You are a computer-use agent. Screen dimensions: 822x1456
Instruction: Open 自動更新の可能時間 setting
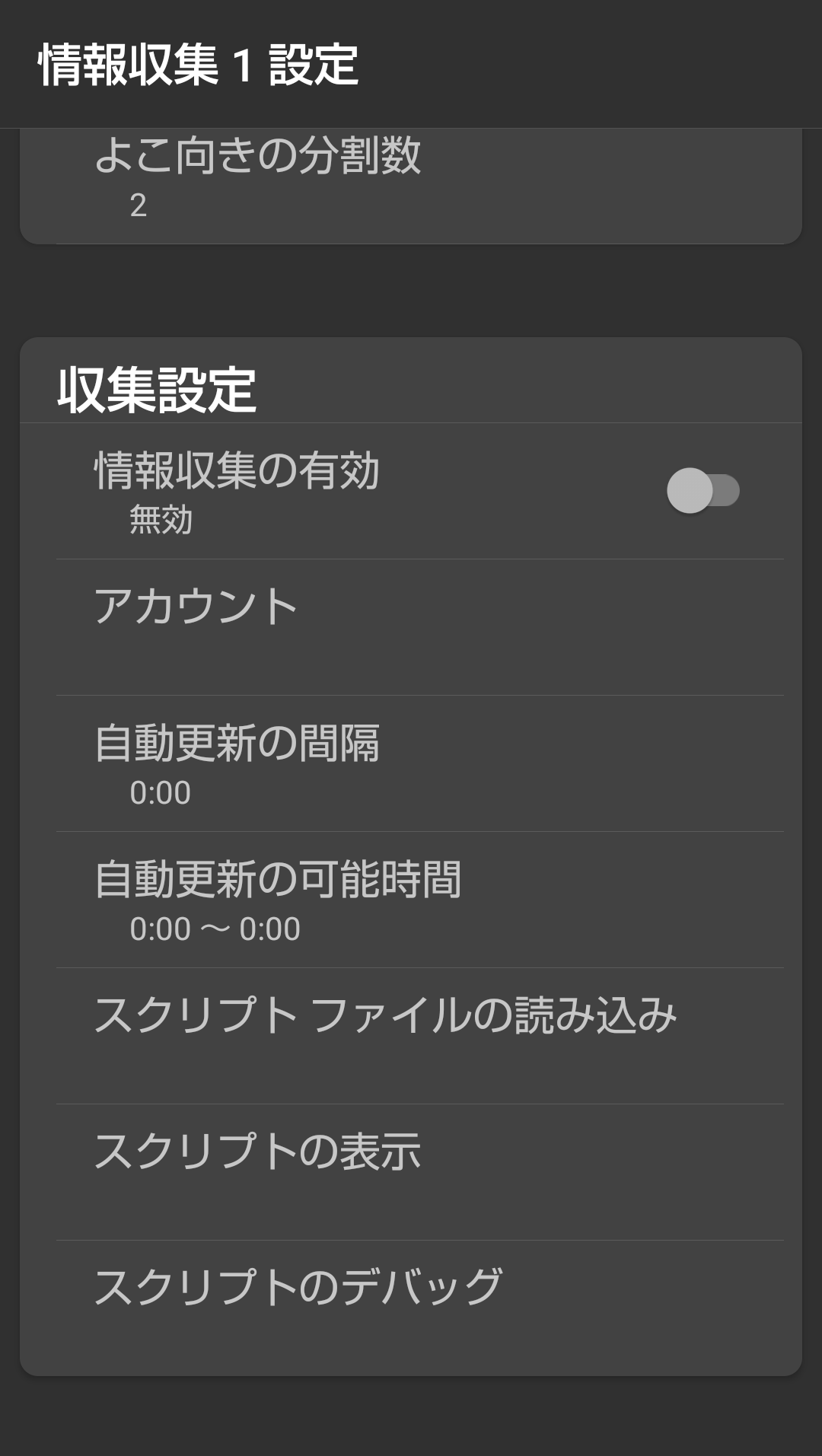pos(411,899)
